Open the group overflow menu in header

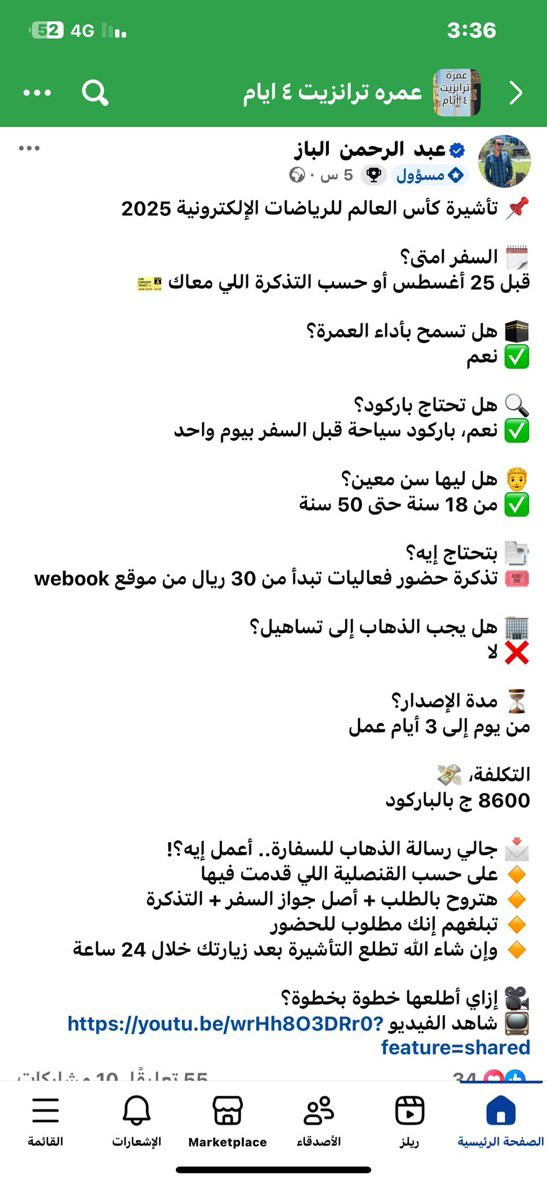click(x=37, y=93)
